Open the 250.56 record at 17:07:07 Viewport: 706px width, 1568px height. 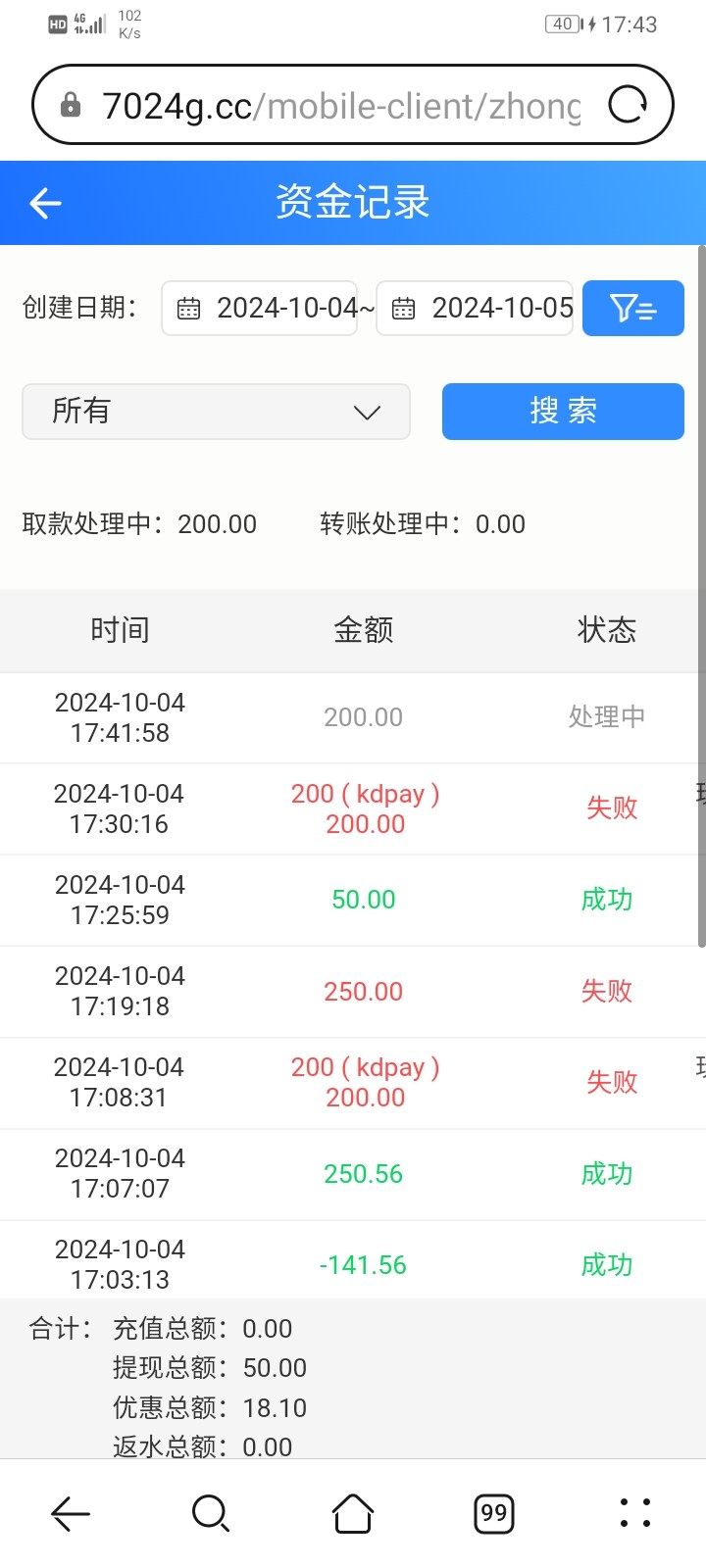353,1173
